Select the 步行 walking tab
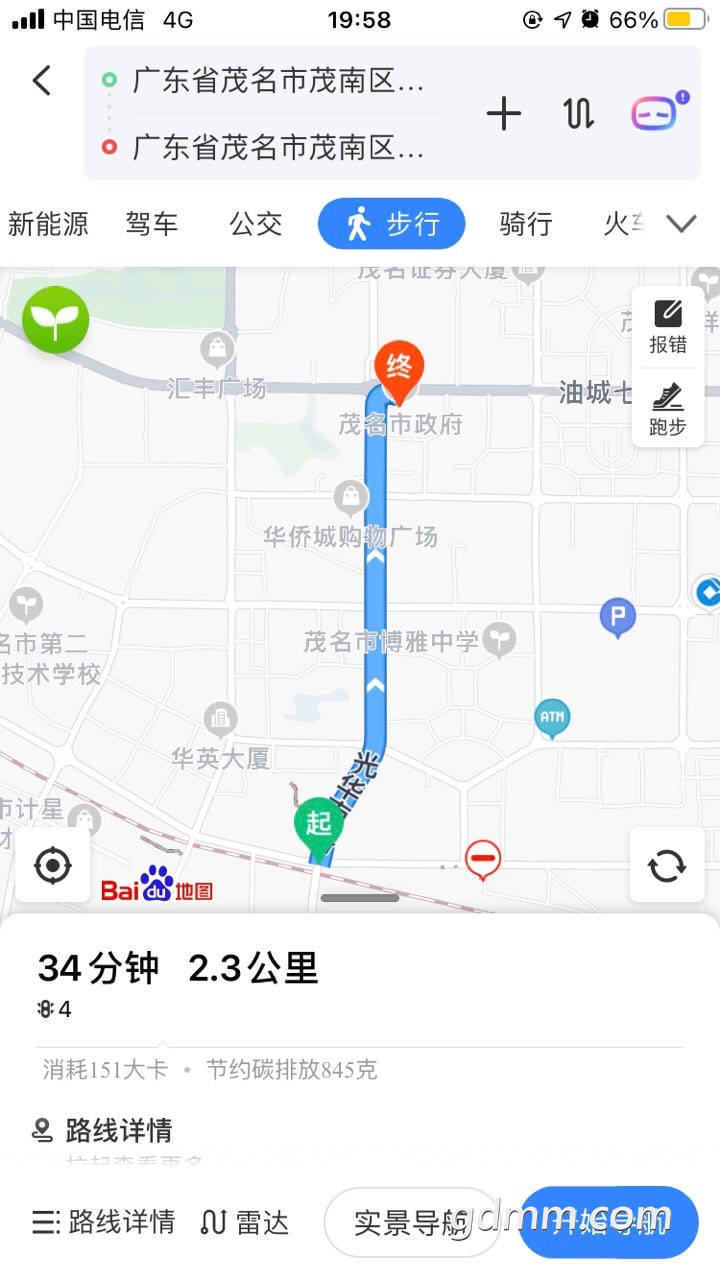Screen dimensions: 720x1280 392,224
